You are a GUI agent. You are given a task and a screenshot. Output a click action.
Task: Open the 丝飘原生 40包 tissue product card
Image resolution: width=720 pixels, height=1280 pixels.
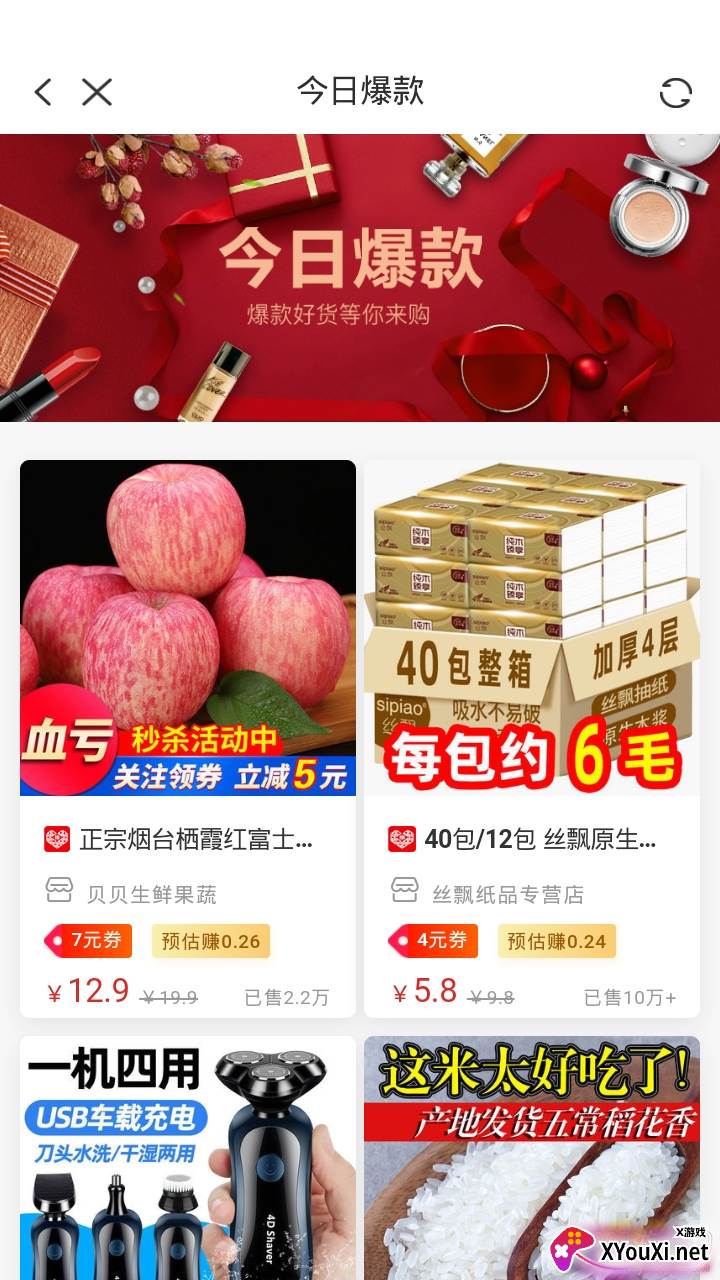(532, 628)
